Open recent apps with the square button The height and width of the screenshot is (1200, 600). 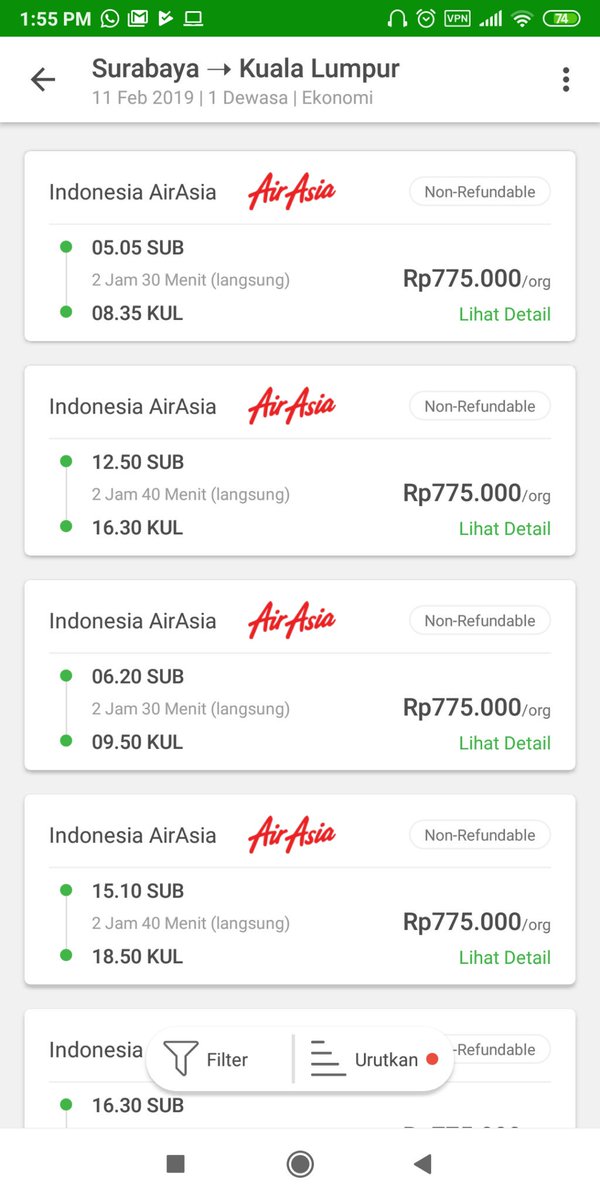[x=175, y=1163]
